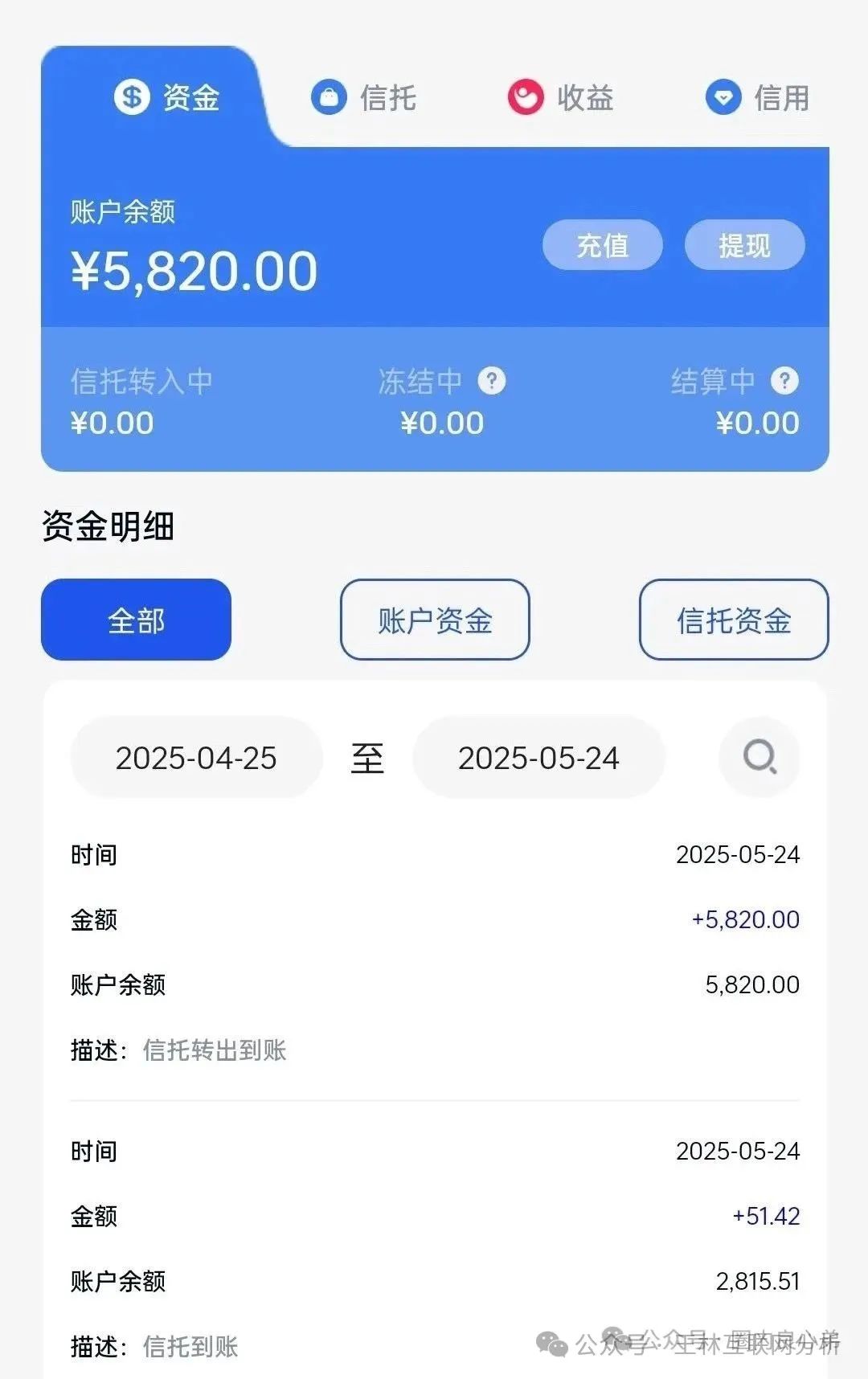Click the 信托转出到账 description text

(x=217, y=1050)
